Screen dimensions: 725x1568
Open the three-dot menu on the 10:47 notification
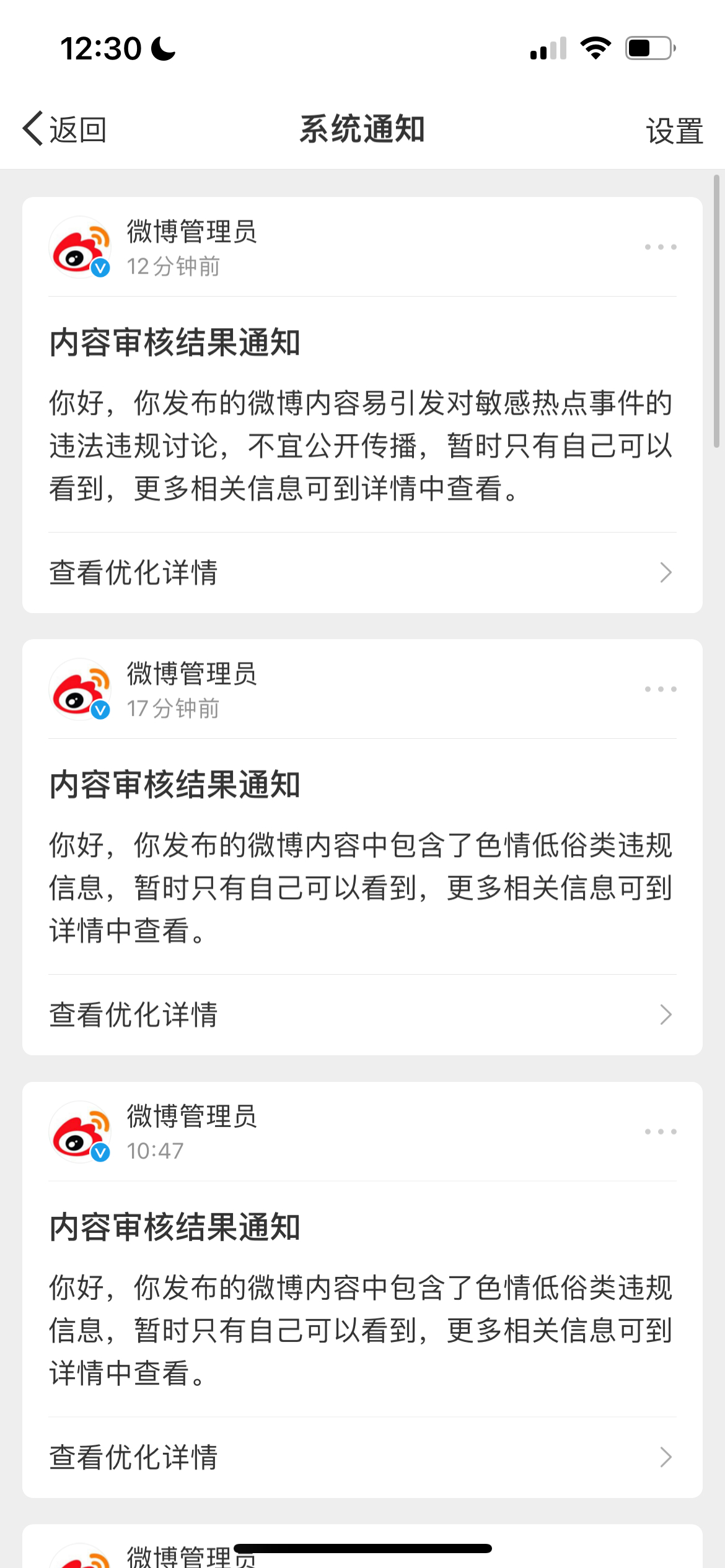click(x=661, y=1131)
